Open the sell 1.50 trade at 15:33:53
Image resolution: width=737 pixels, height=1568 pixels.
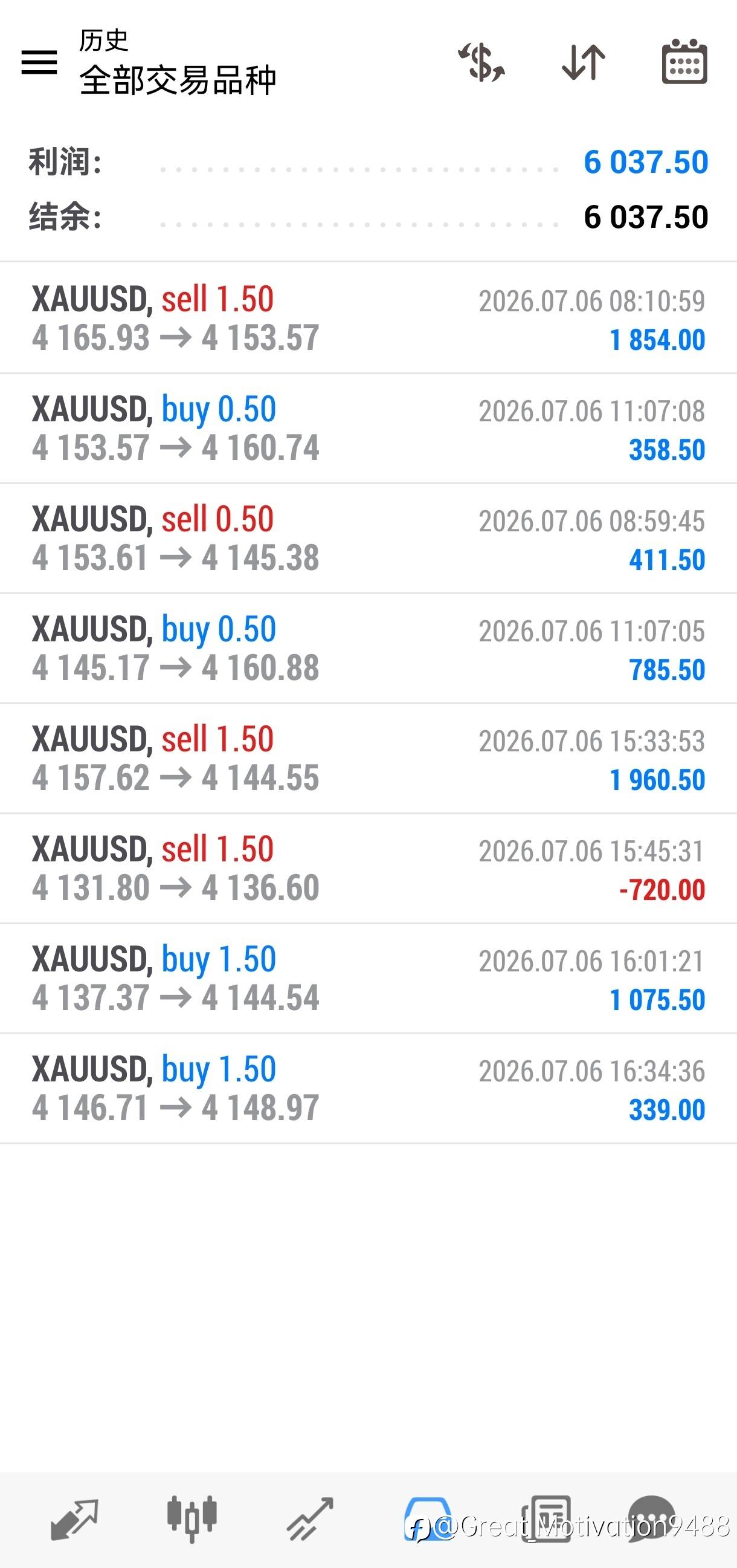tap(368, 759)
